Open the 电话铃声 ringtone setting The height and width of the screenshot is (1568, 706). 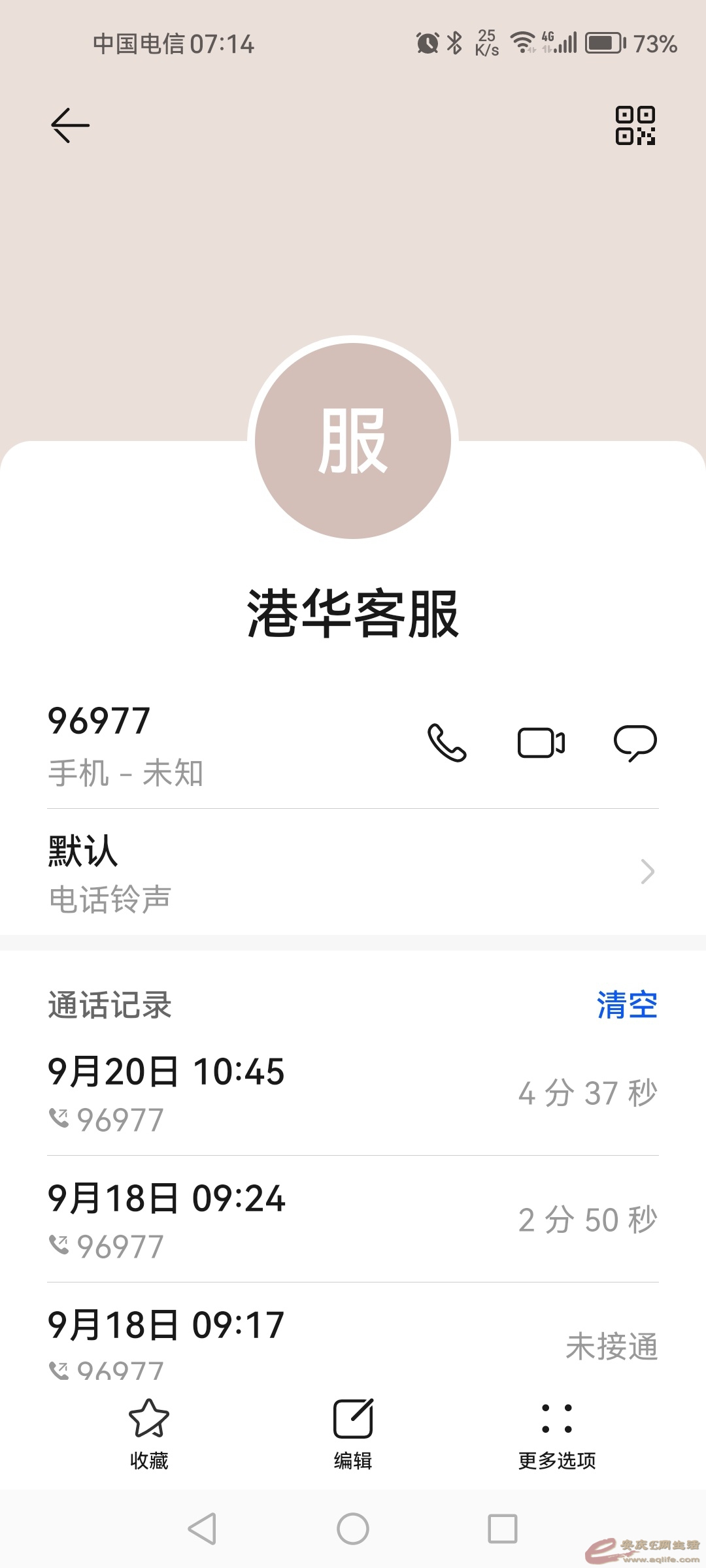353,872
